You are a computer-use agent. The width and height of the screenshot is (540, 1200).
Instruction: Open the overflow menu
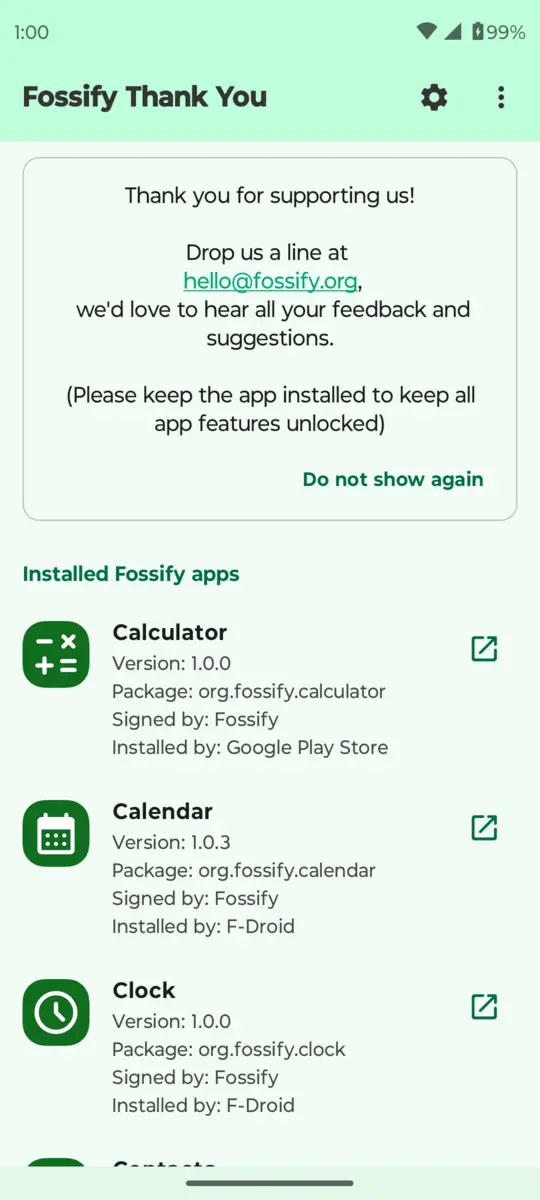501,97
